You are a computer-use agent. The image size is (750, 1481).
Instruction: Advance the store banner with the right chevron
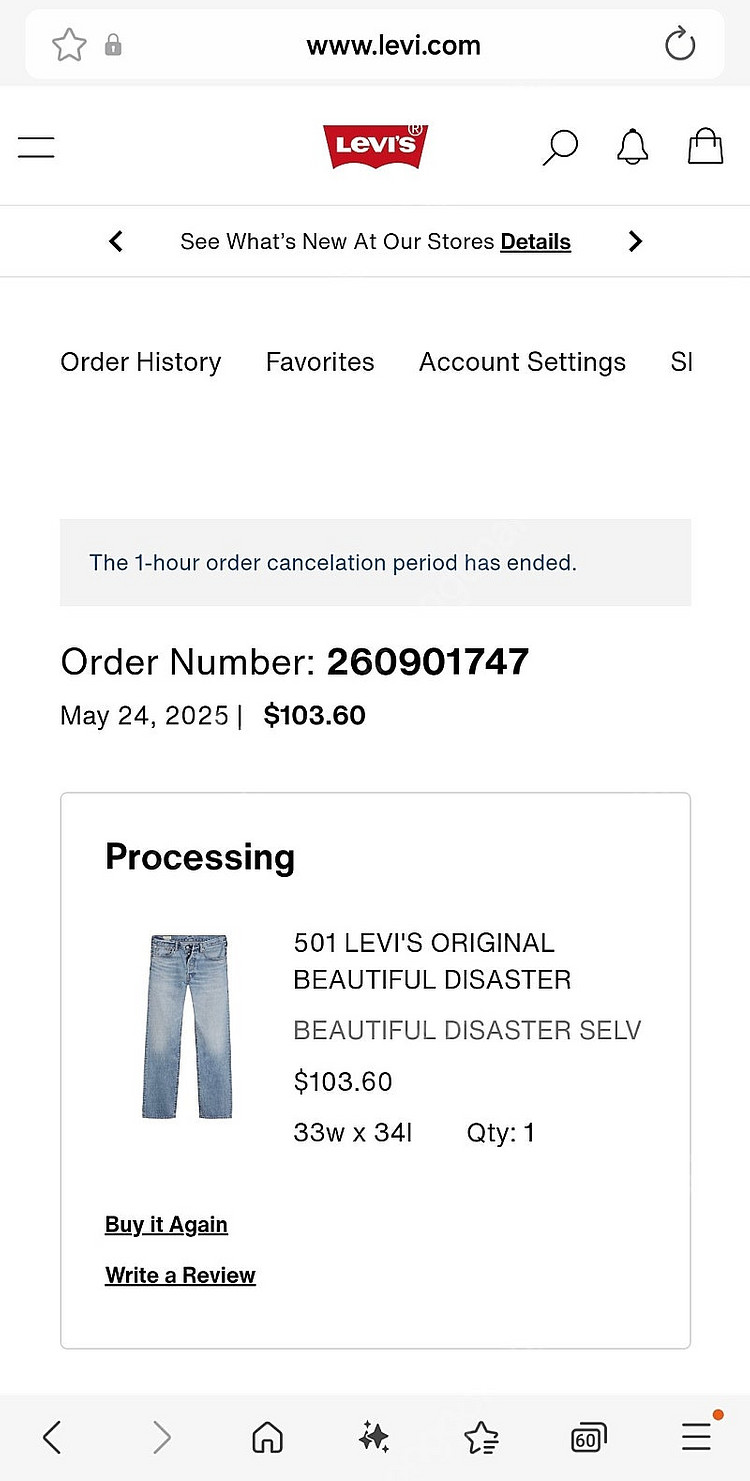[x=635, y=241]
